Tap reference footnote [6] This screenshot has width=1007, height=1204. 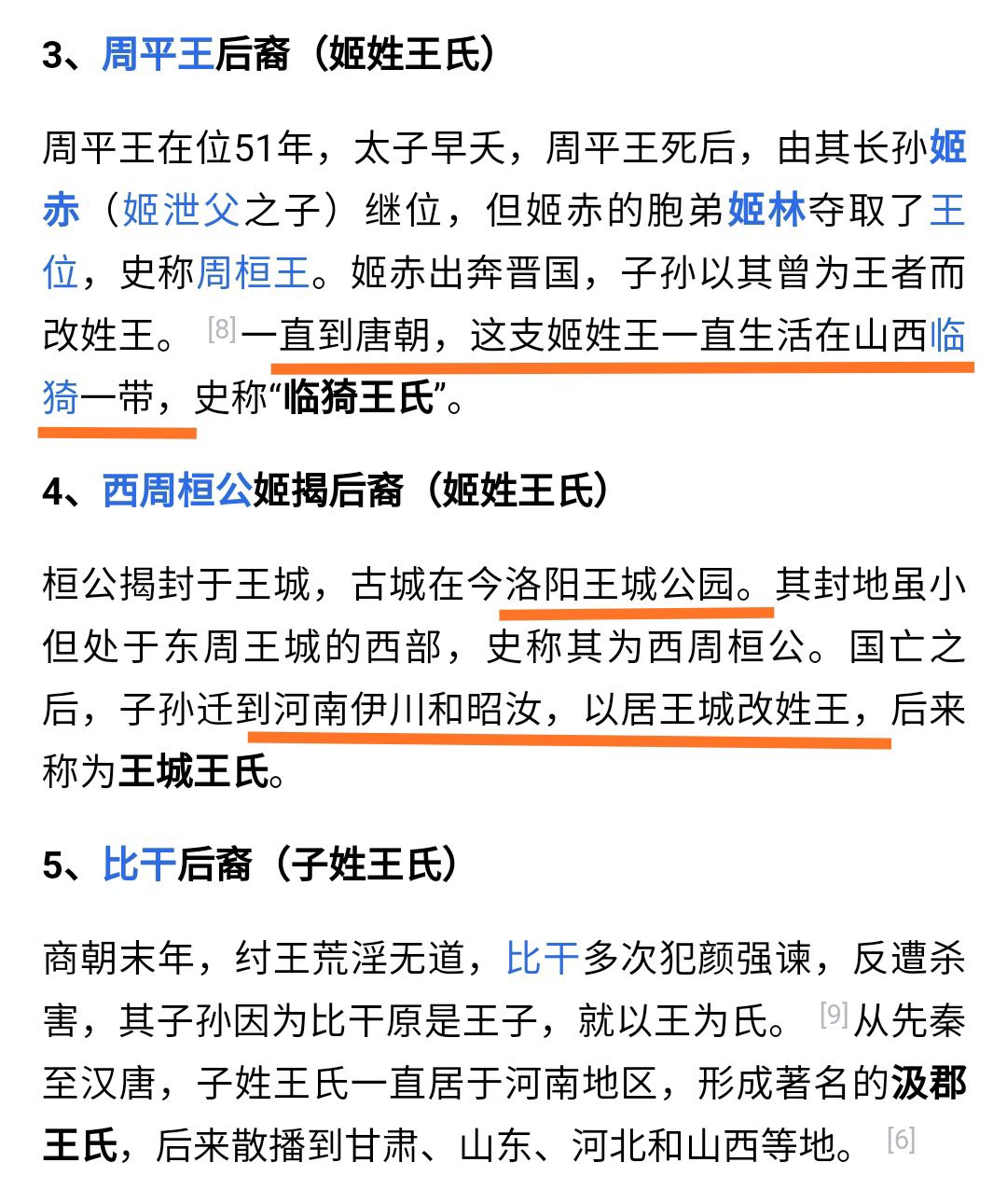901,1139
